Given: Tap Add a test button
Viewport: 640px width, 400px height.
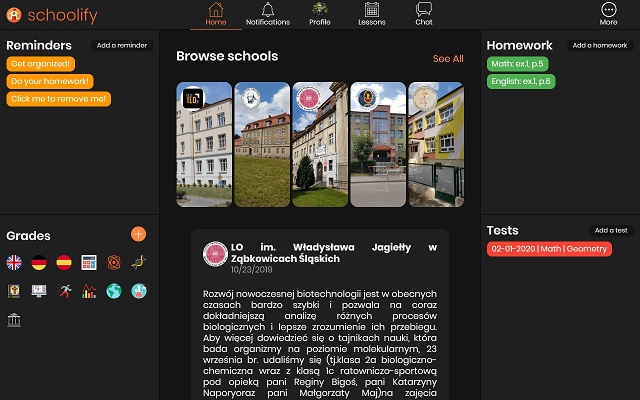Looking at the screenshot, I should 610,230.
